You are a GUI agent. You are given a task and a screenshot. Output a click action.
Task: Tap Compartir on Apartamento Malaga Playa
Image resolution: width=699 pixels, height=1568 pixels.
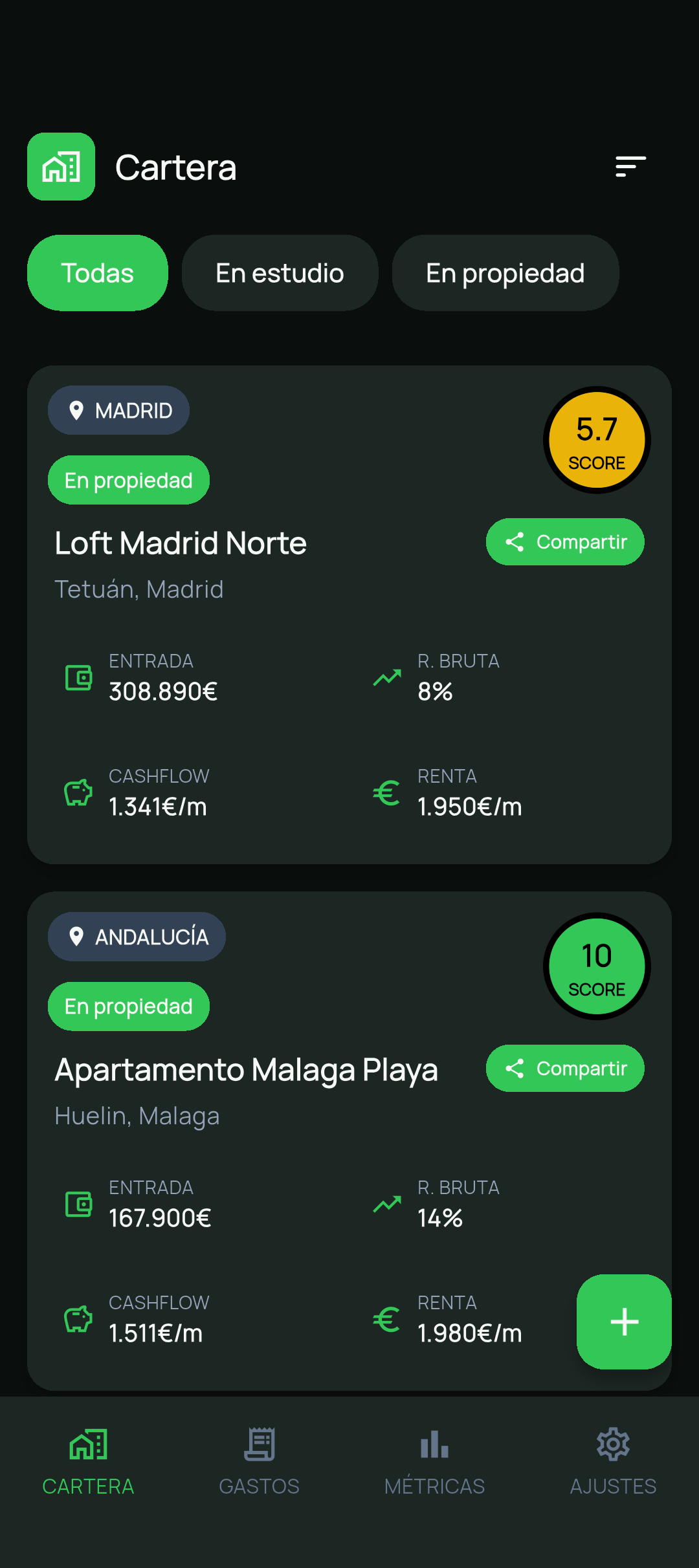click(x=564, y=1068)
